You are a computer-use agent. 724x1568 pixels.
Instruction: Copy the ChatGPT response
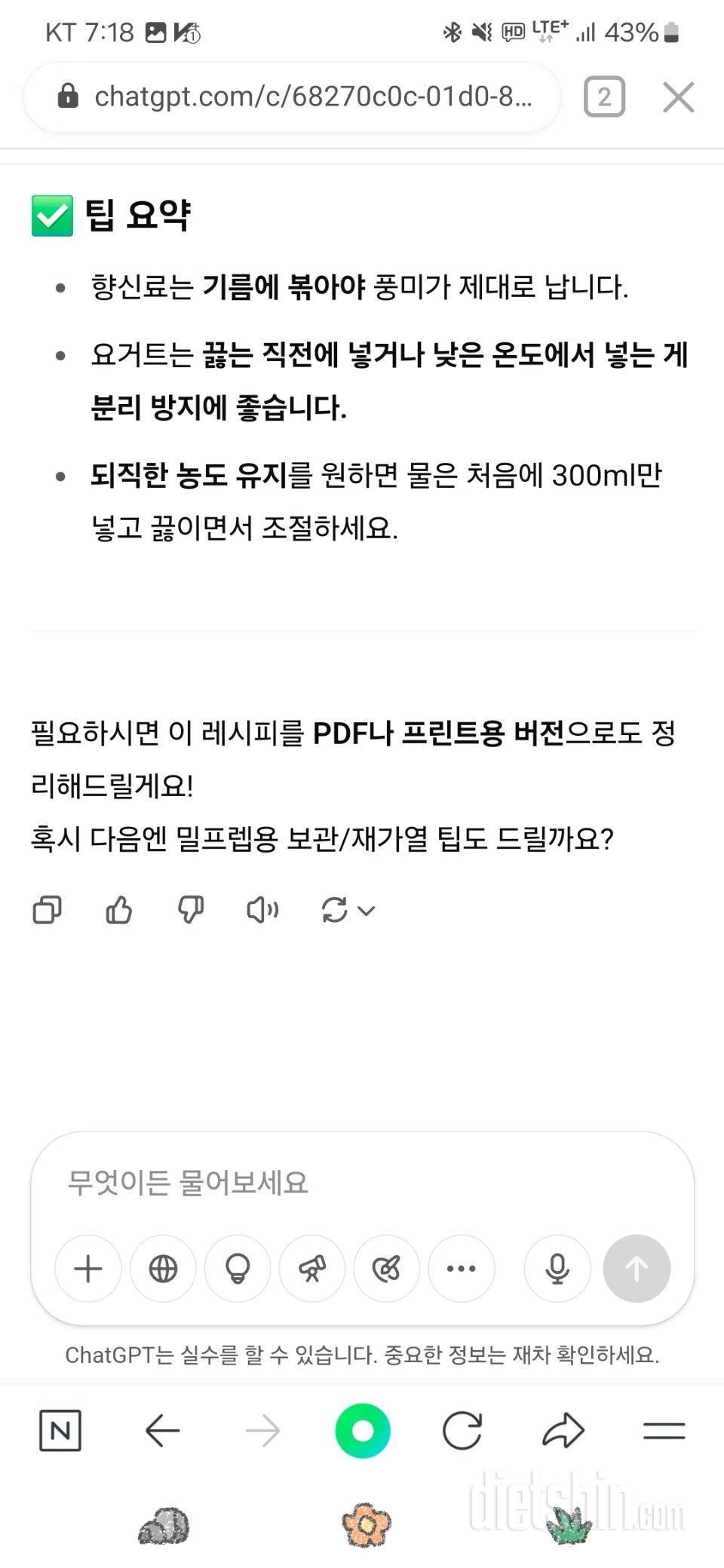coord(47,910)
